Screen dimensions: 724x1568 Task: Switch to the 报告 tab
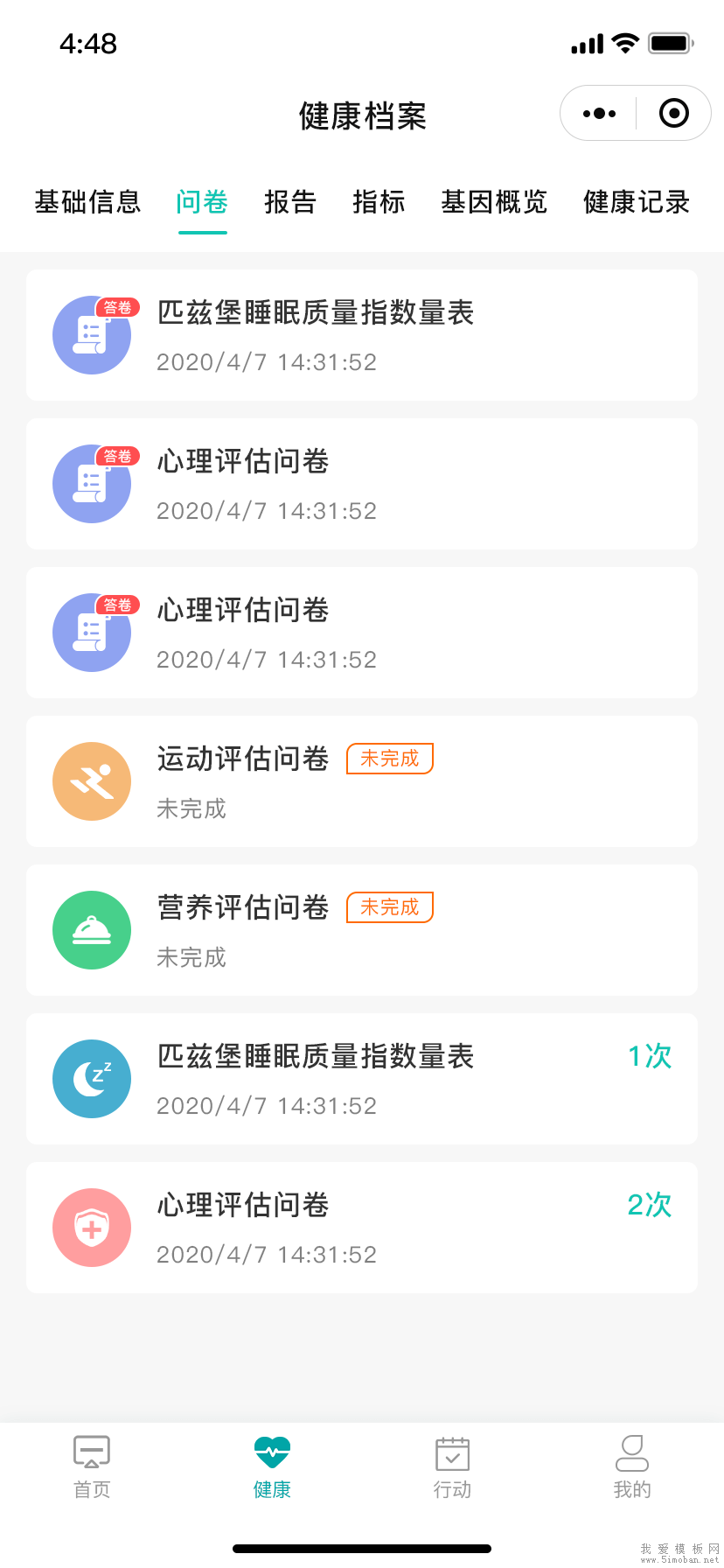coord(290,202)
